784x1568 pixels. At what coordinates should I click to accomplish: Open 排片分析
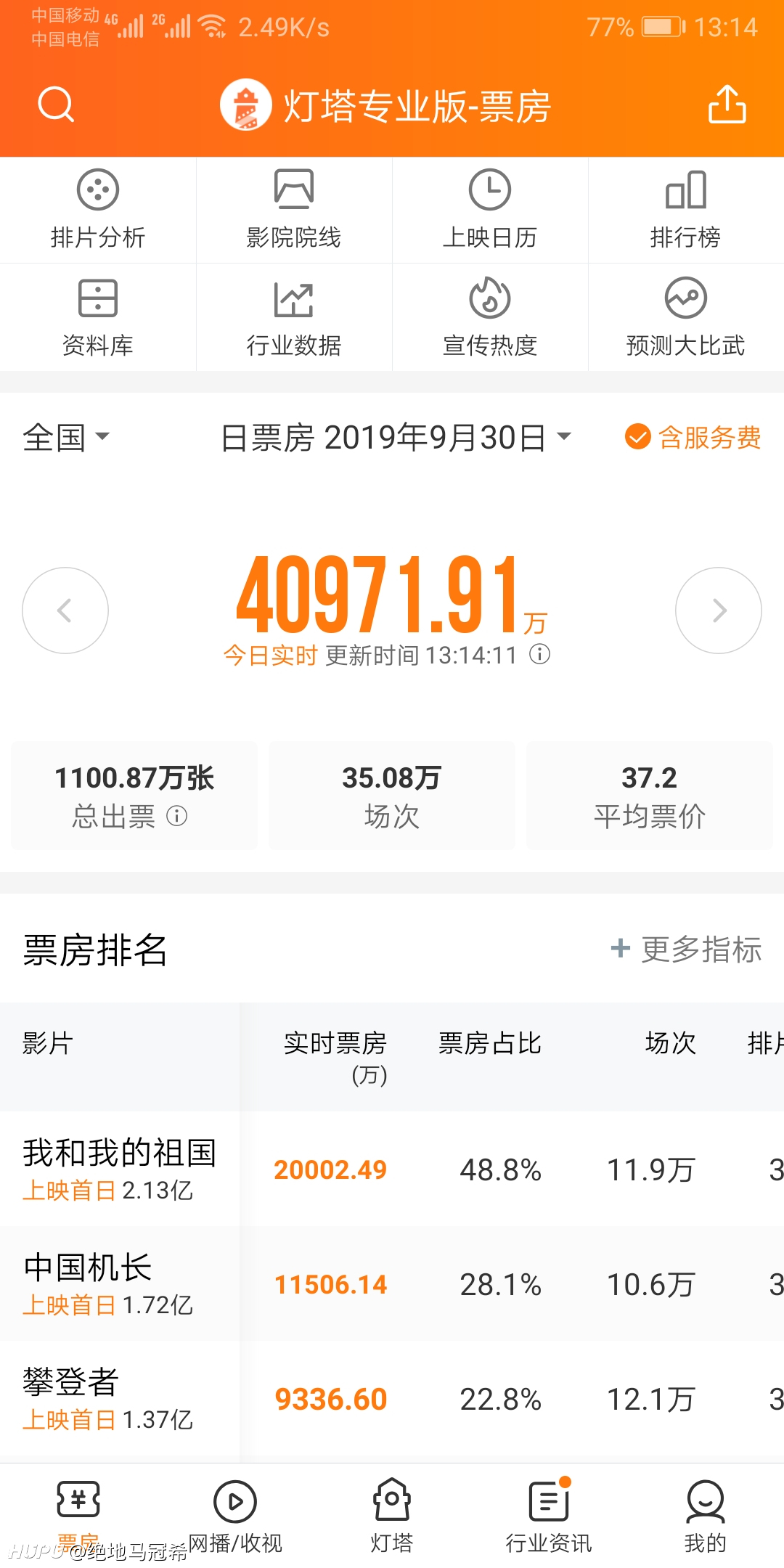pos(98,210)
